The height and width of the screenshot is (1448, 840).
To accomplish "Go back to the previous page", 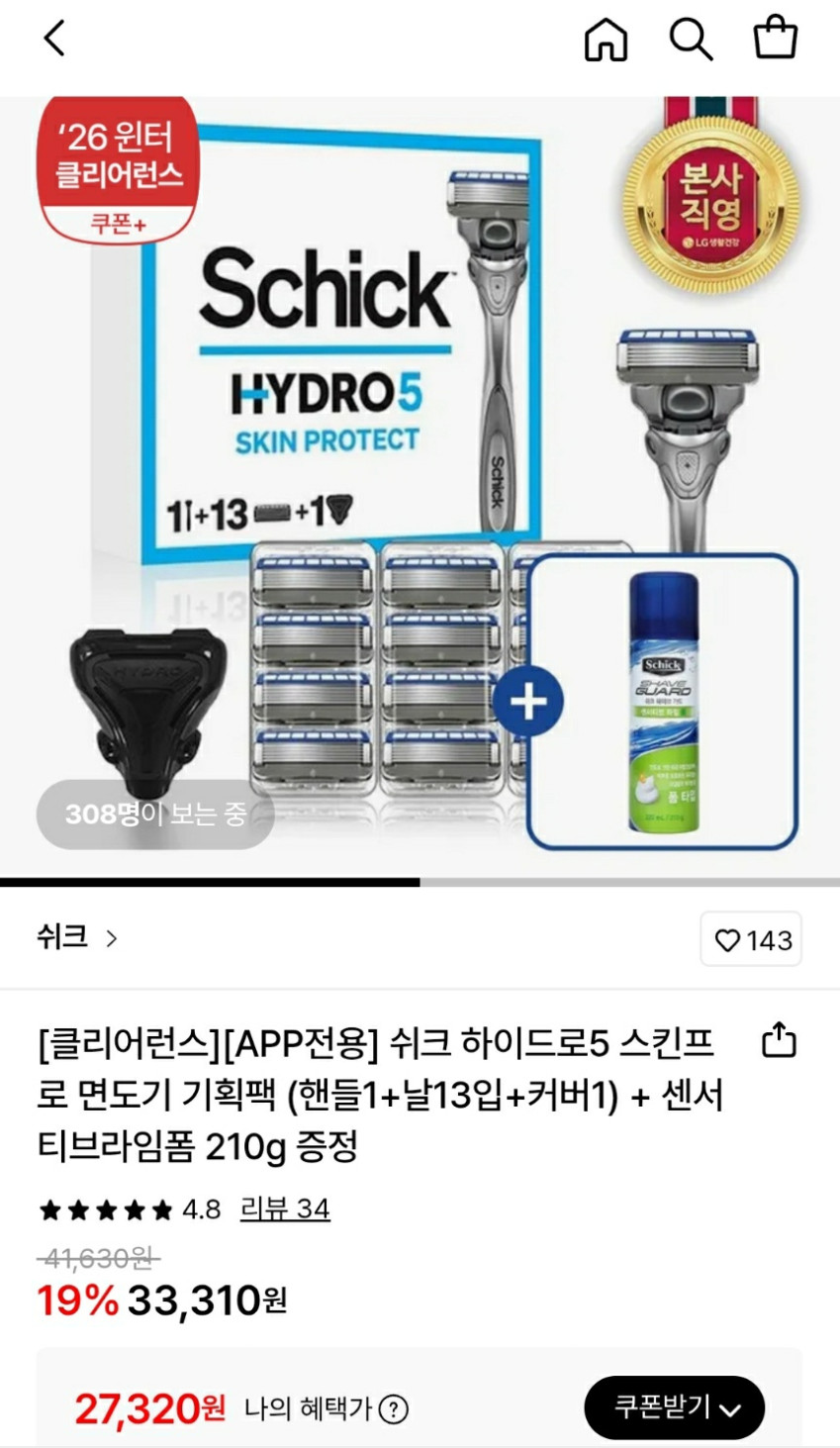I will point(54,40).
